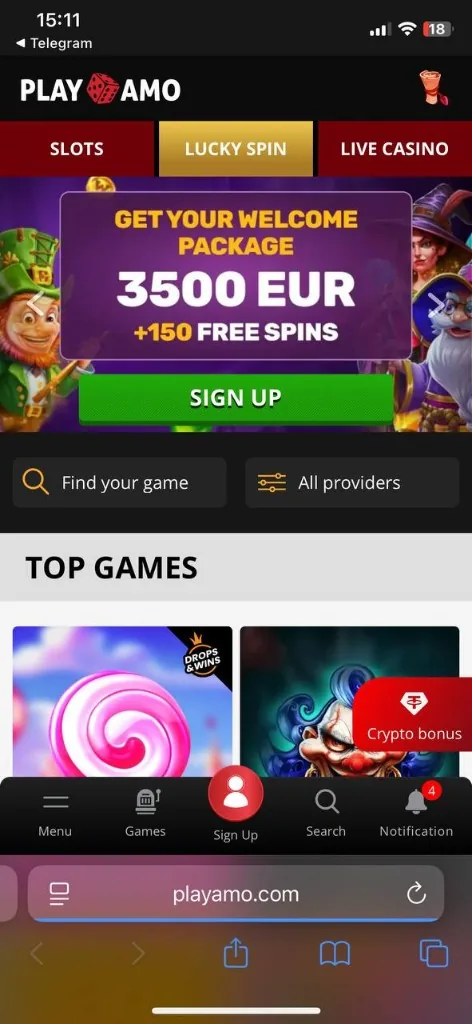Open the All providers filter
This screenshot has height=1024, width=472.
coord(352,483)
